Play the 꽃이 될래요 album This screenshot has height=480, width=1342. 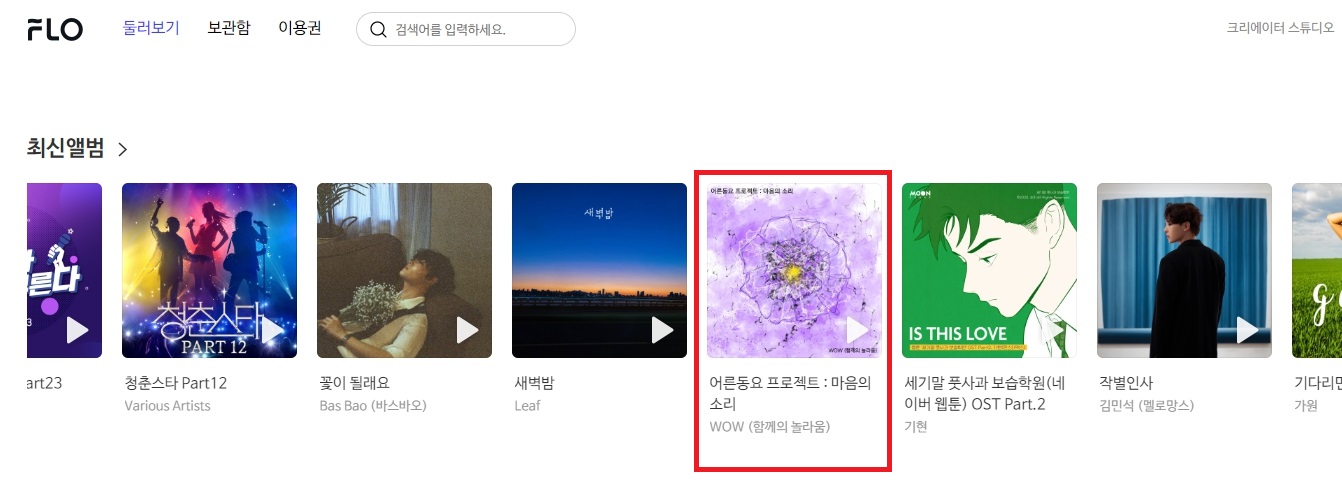pyautogui.click(x=467, y=329)
